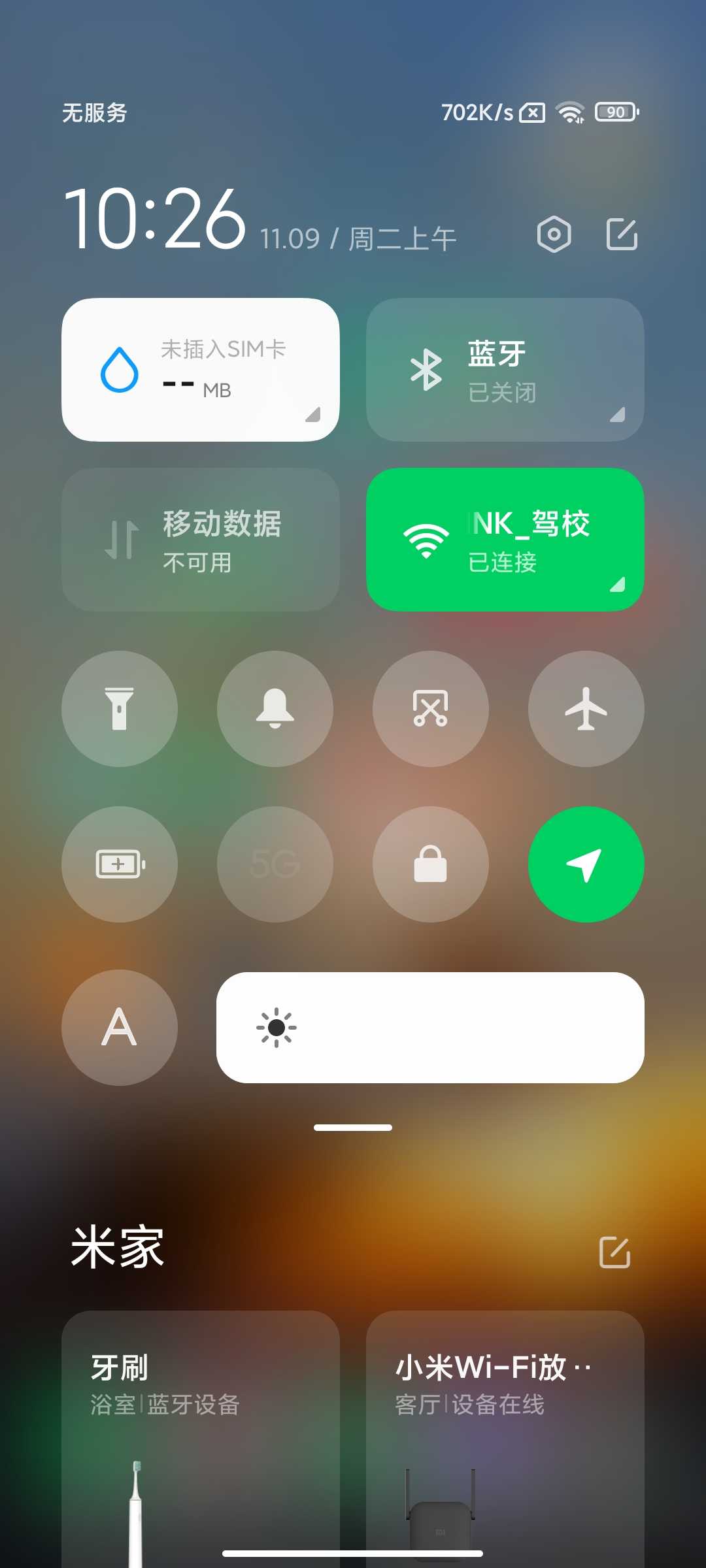Viewport: 706px width, 1568px height.
Task: Open settings via the hexagon gear icon
Action: coord(554,234)
